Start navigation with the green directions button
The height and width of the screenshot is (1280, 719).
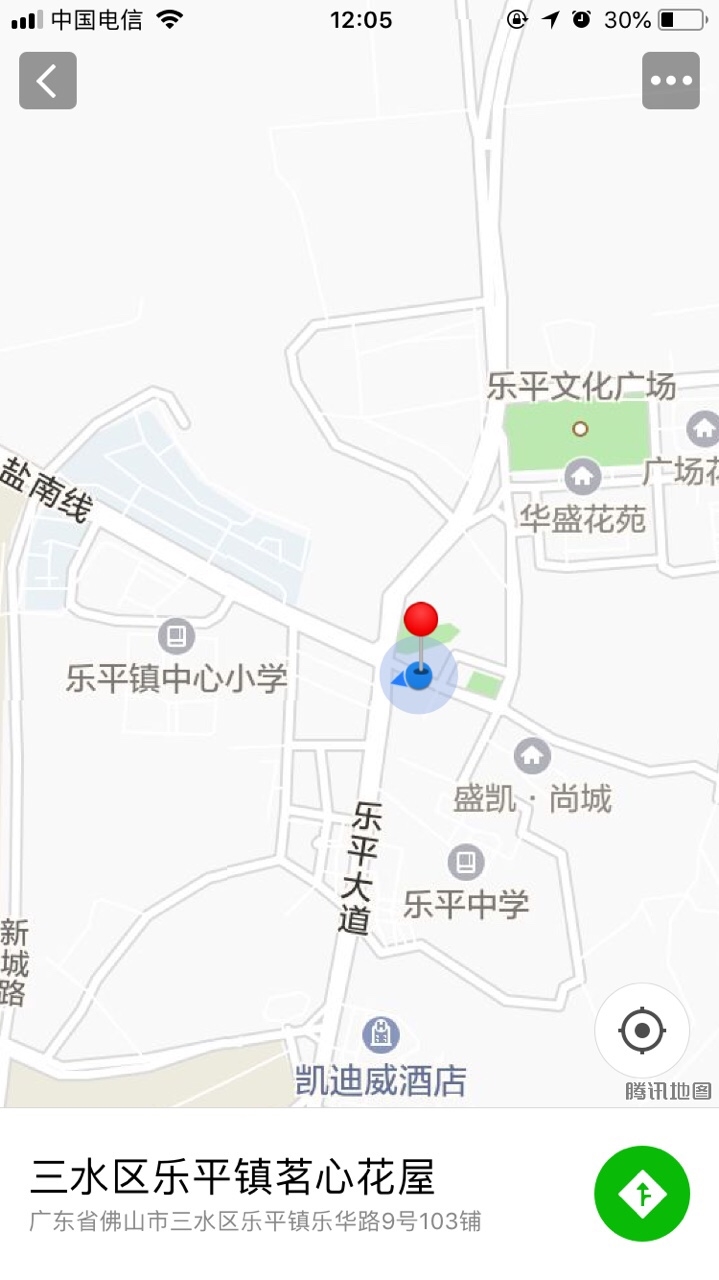coord(642,1194)
